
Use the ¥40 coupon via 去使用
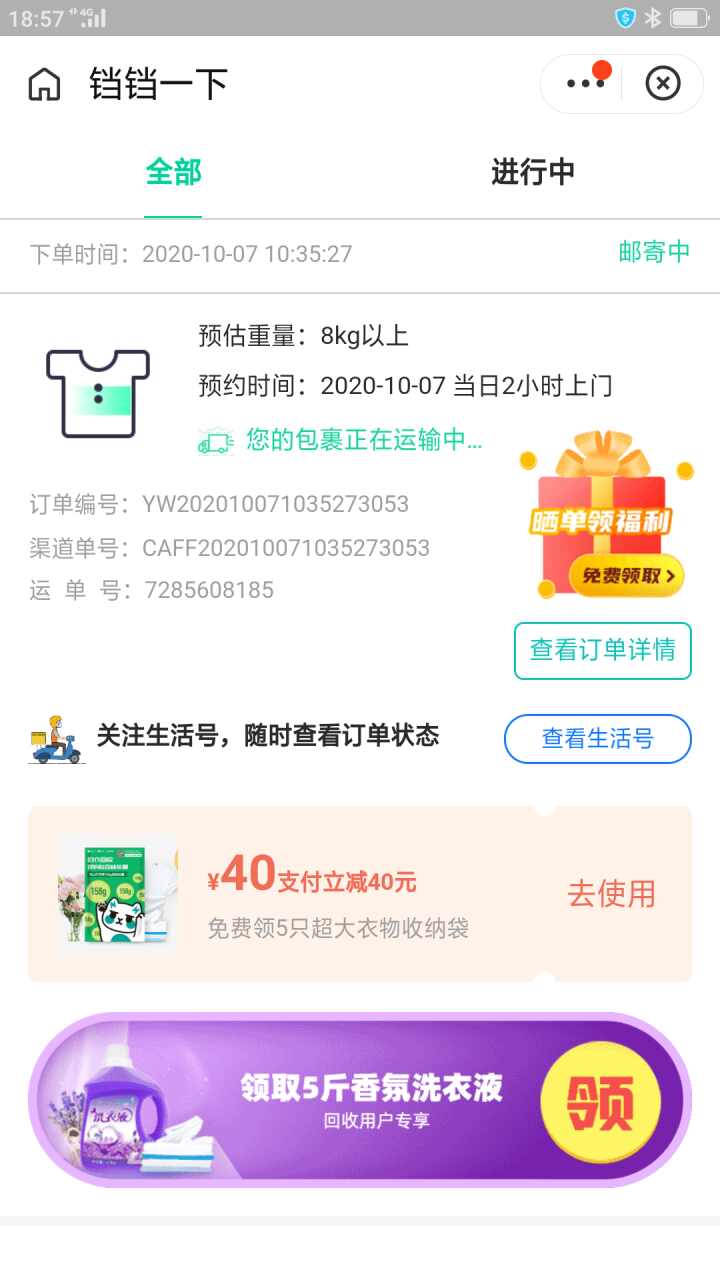pyautogui.click(x=612, y=893)
